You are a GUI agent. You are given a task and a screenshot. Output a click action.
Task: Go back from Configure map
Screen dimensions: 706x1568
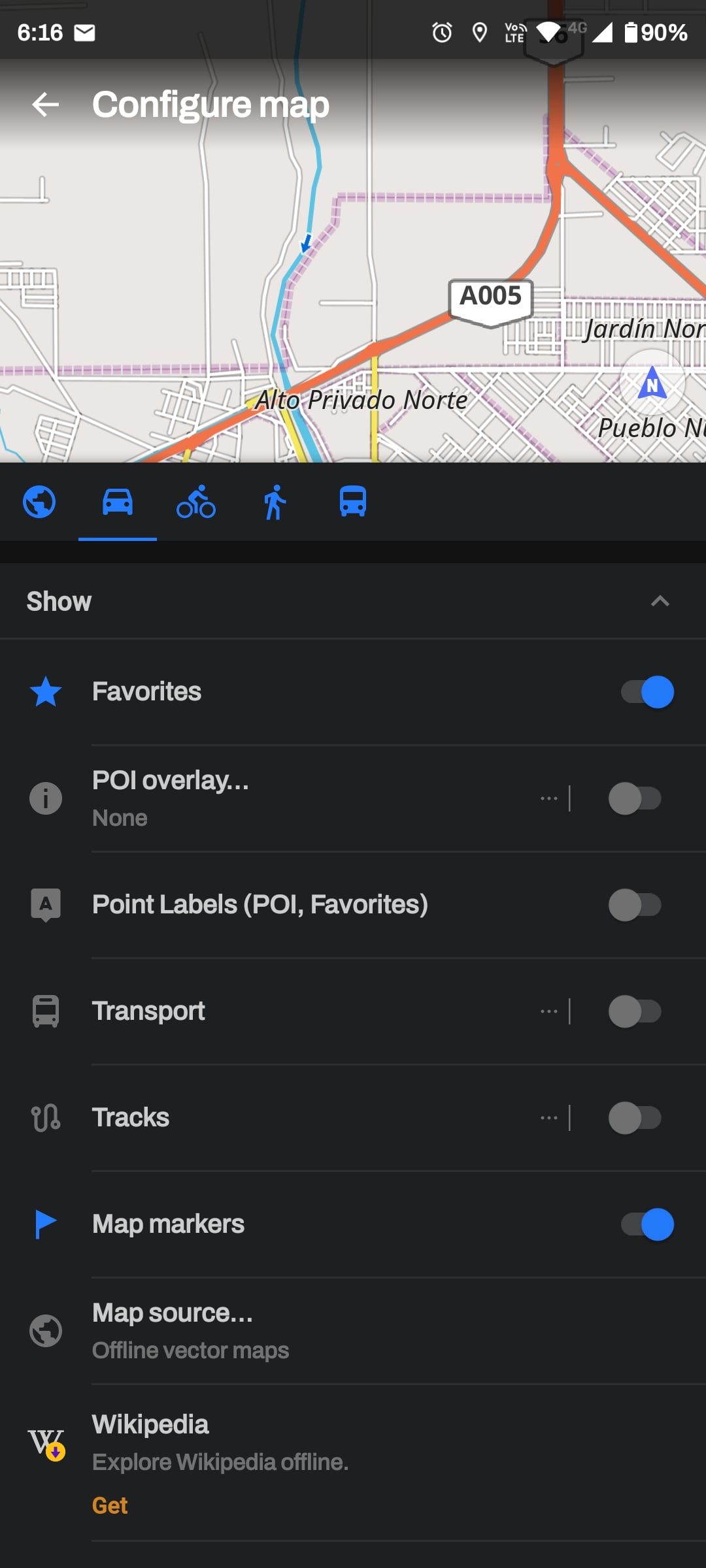click(x=45, y=105)
